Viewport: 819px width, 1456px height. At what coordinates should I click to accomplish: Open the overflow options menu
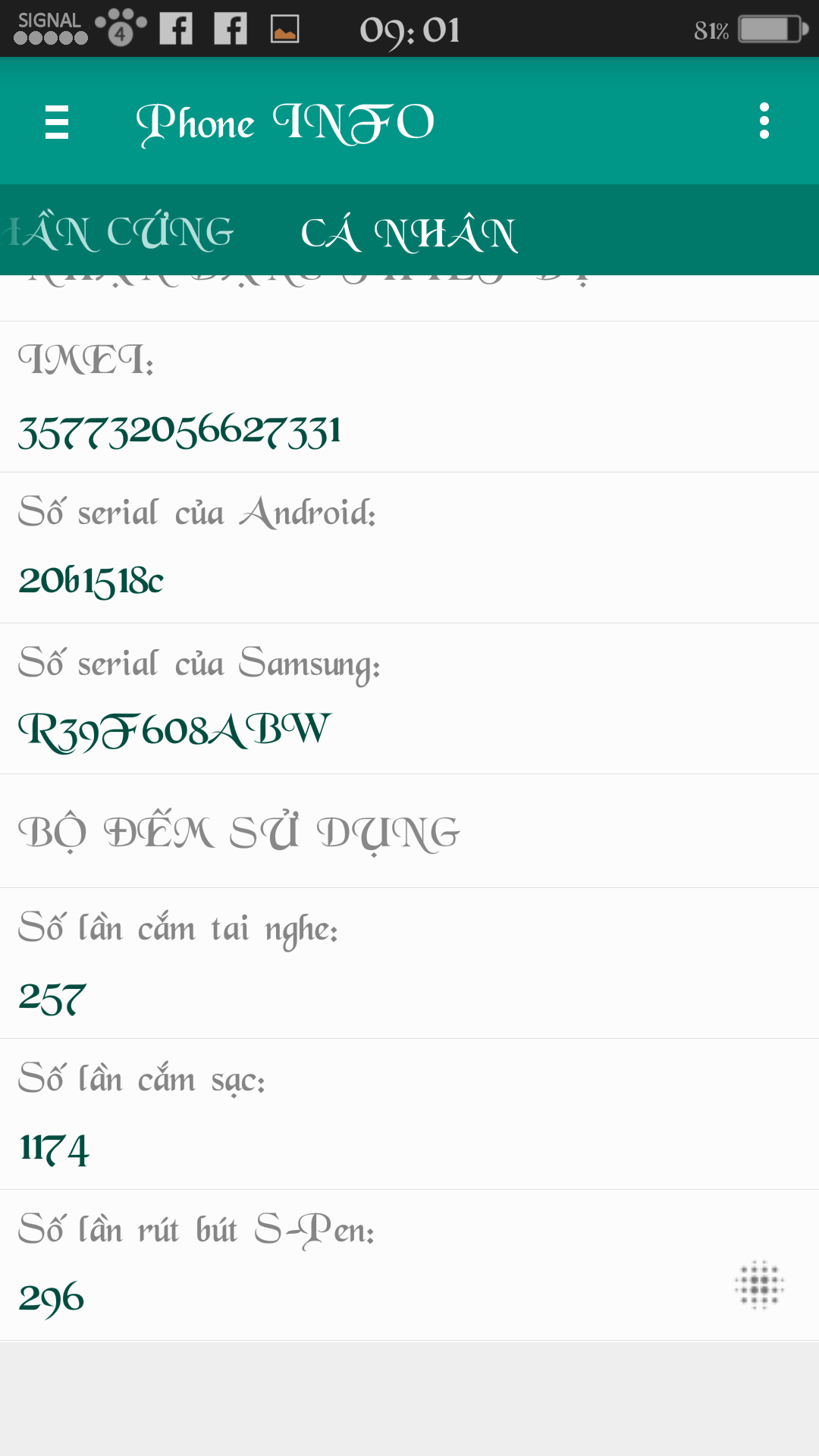pos(764,121)
